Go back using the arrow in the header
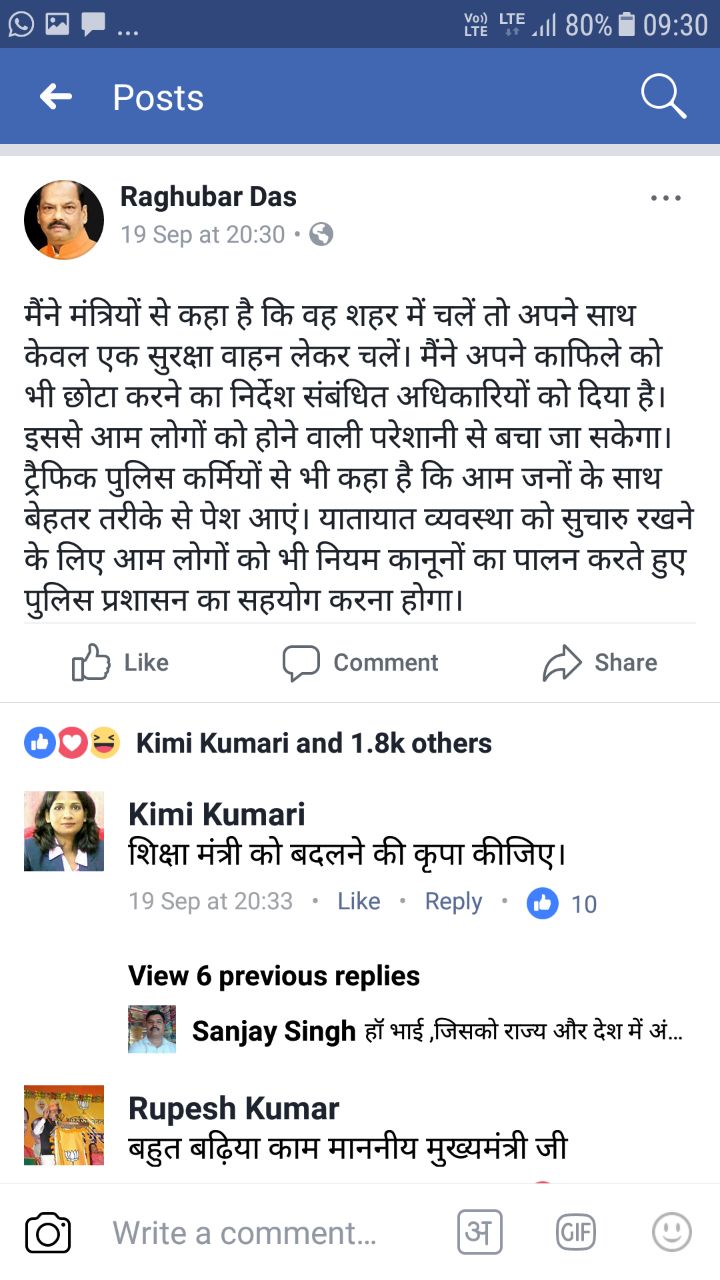Image resolution: width=720 pixels, height=1280 pixels. coord(56,97)
